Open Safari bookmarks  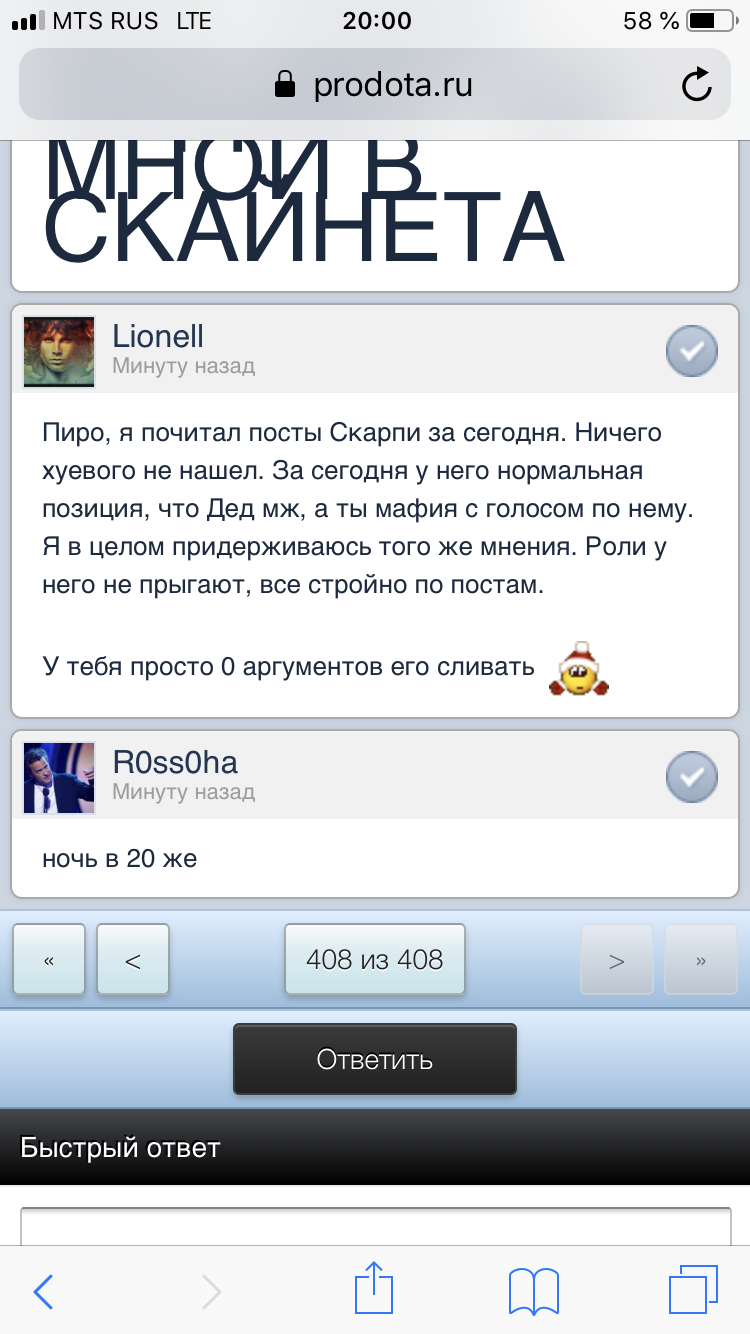coord(534,1291)
